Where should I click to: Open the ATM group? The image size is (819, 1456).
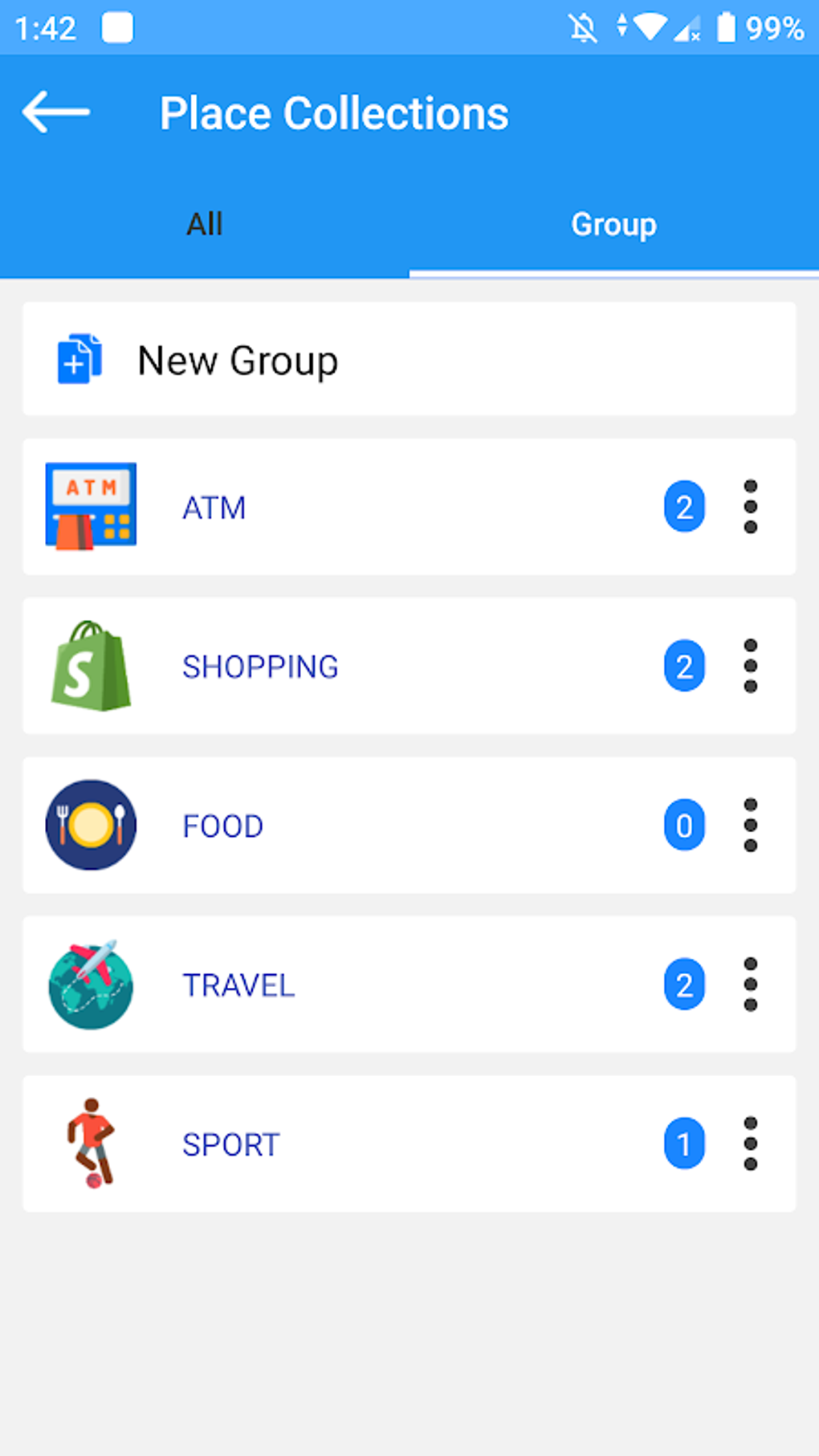click(214, 508)
